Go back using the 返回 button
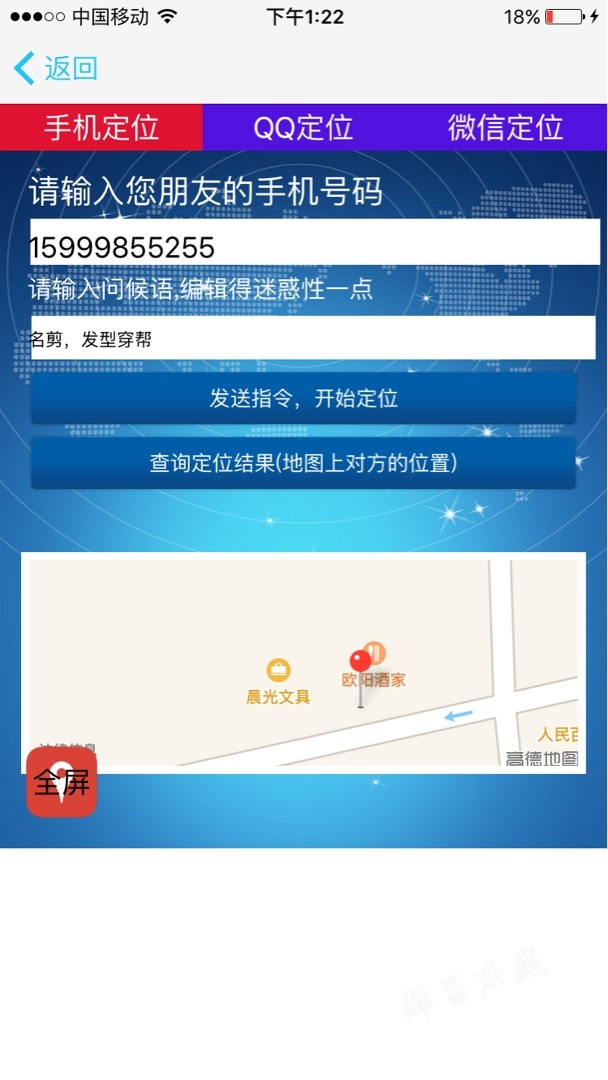Viewport: 608px width, 1080px height. pos(56,68)
